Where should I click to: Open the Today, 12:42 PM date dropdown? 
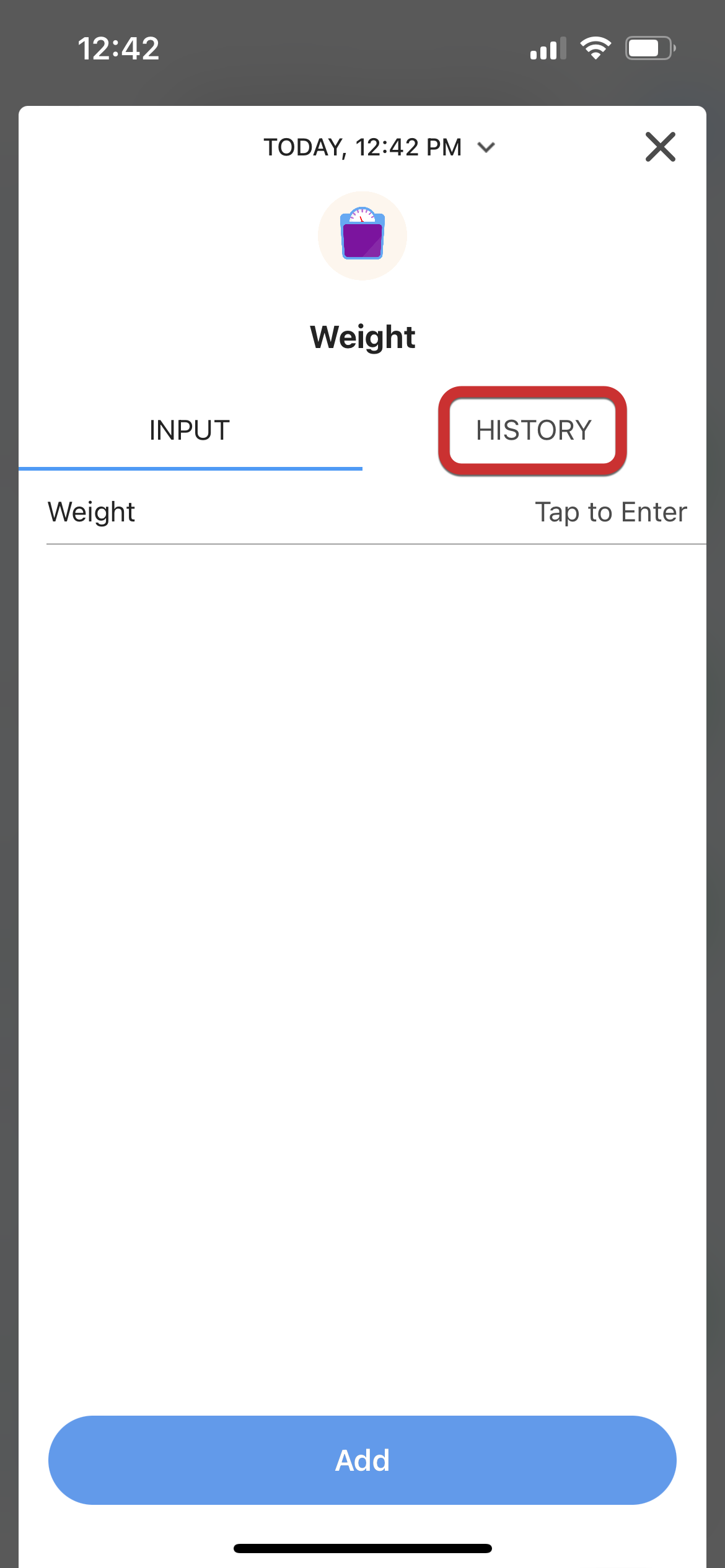379,147
